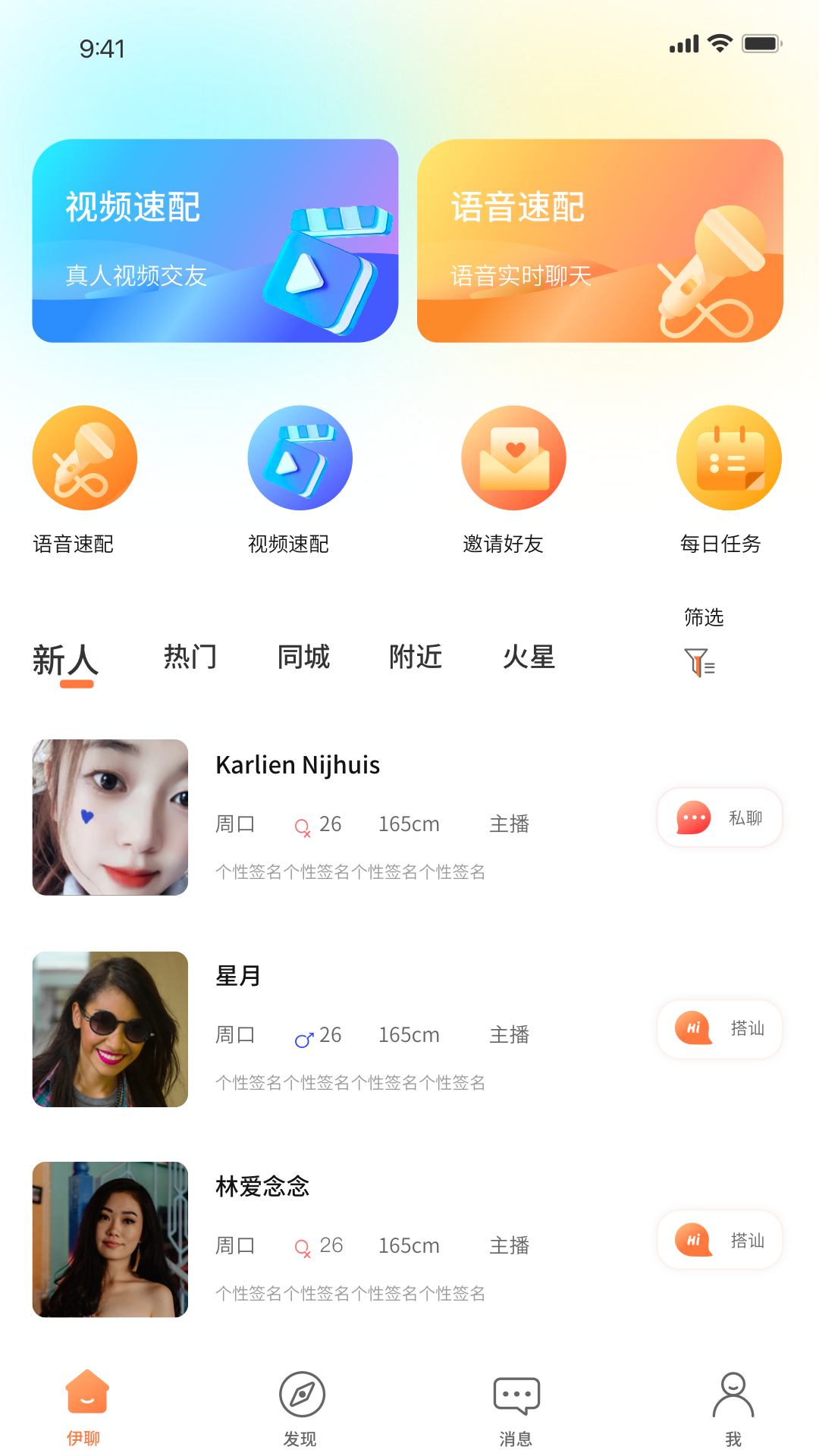Open the 筛选 filter icon
The image size is (819, 1456).
tap(699, 663)
